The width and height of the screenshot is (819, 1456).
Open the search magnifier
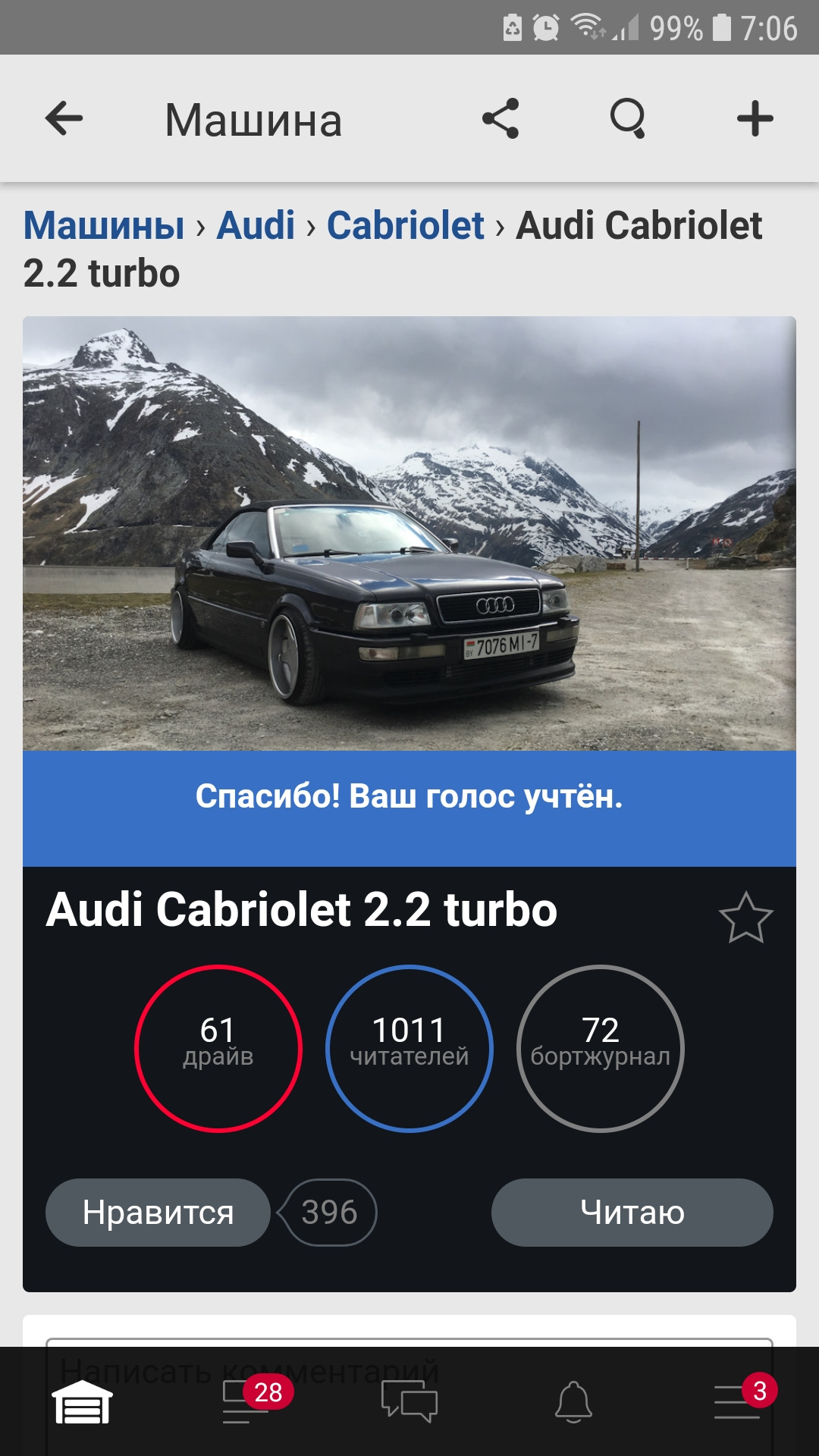coord(628,119)
